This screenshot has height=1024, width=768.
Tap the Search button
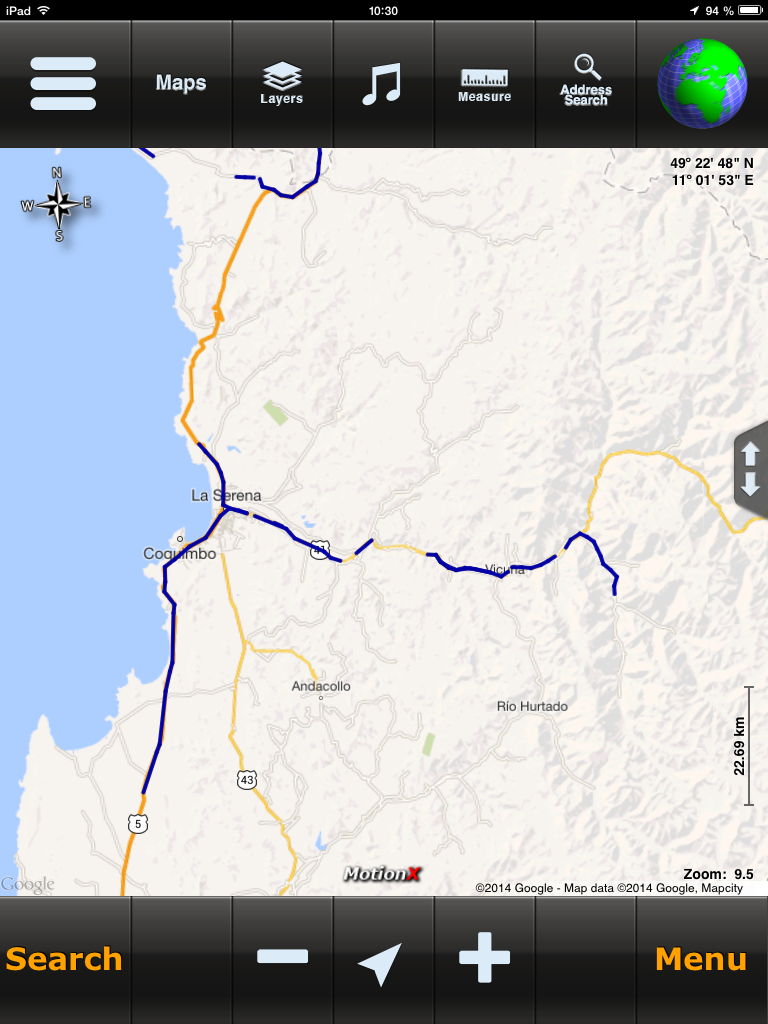click(64, 959)
